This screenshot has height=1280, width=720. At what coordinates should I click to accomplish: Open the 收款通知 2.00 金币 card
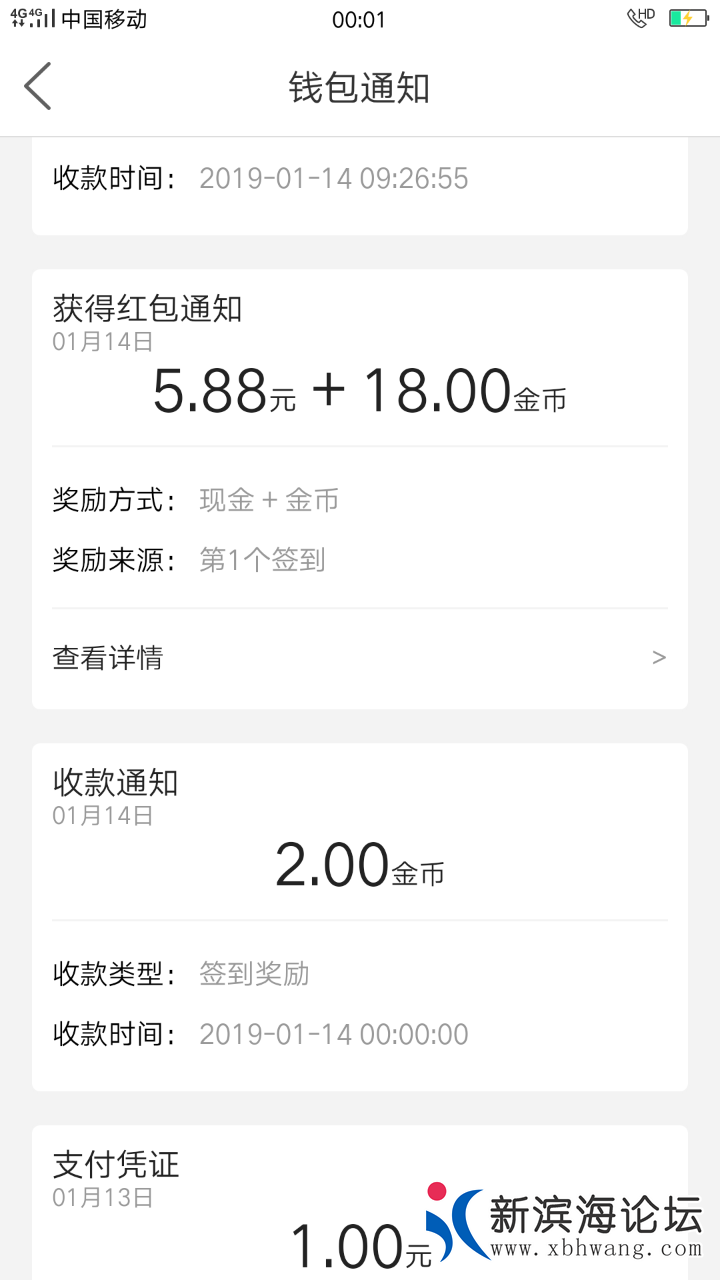click(x=359, y=866)
